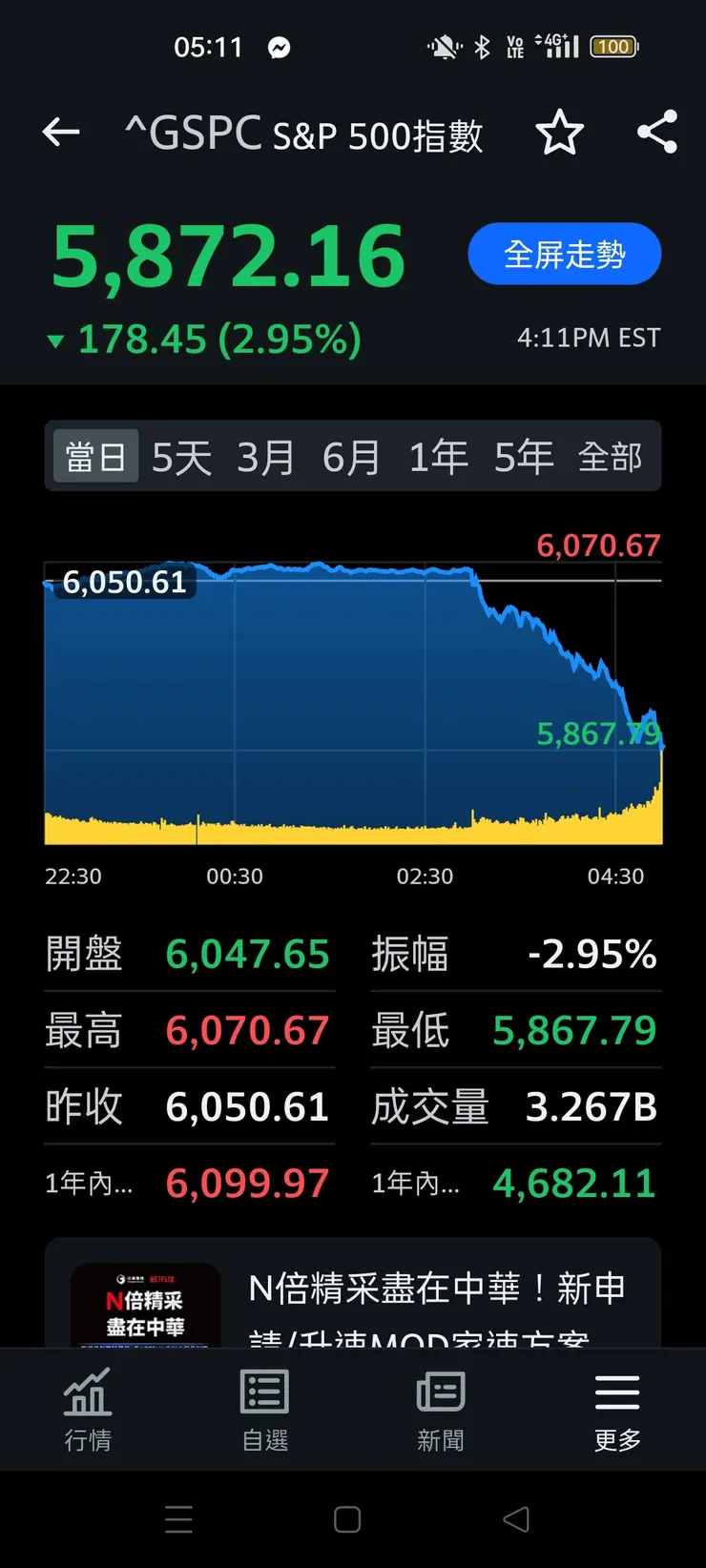Select the 5年 range option
The width and height of the screenshot is (706, 1568).
point(523,456)
